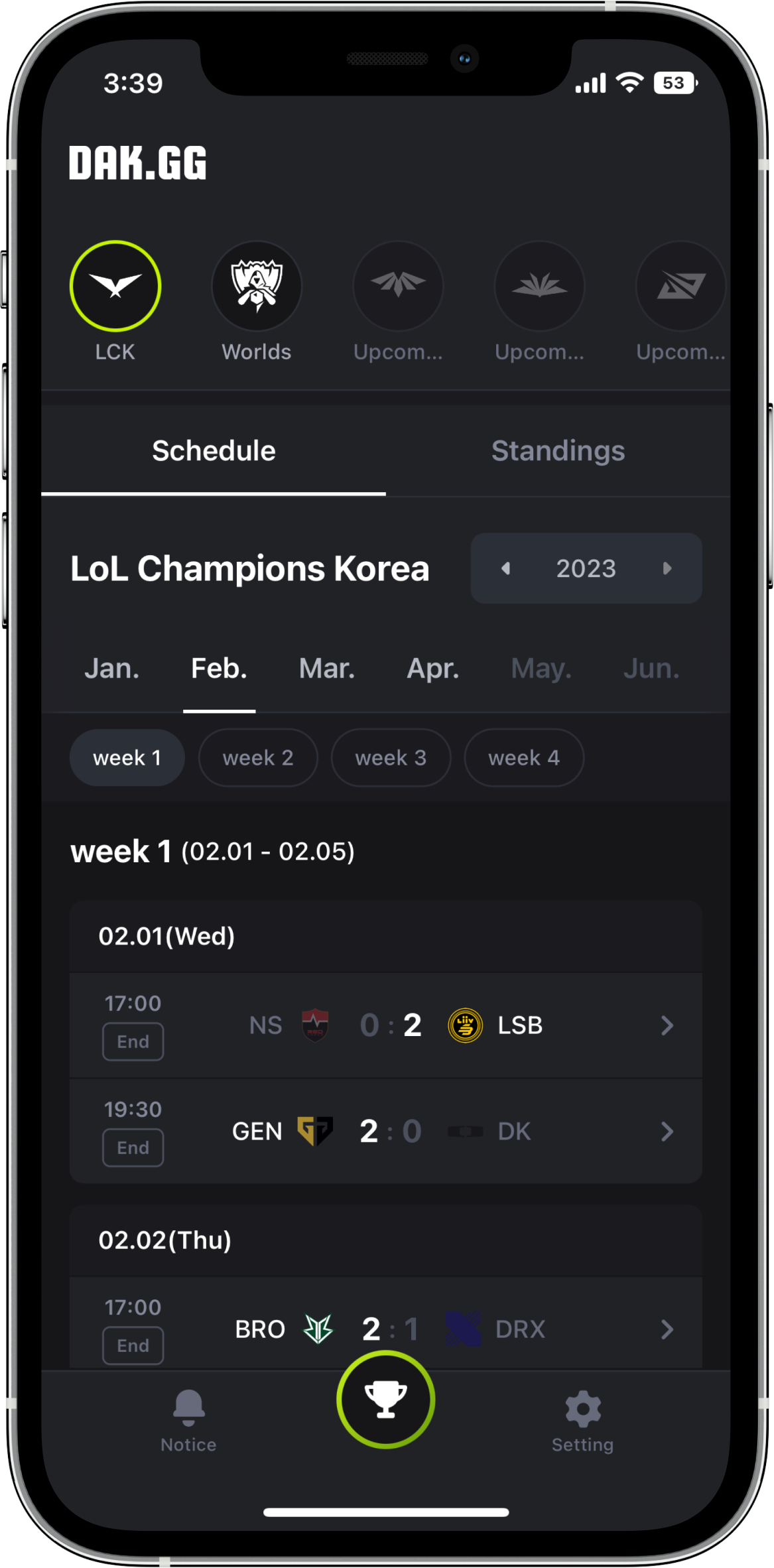Viewport: 774px width, 1568px height.
Task: Go to next year after 2023
Action: pos(667,568)
